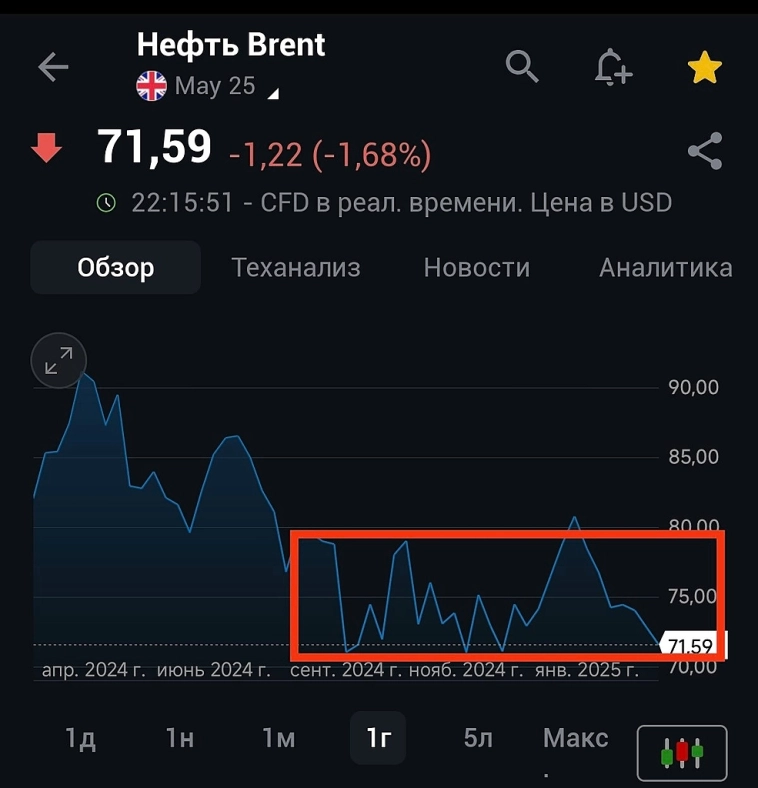Expand the chart to fullscreen

[59, 360]
